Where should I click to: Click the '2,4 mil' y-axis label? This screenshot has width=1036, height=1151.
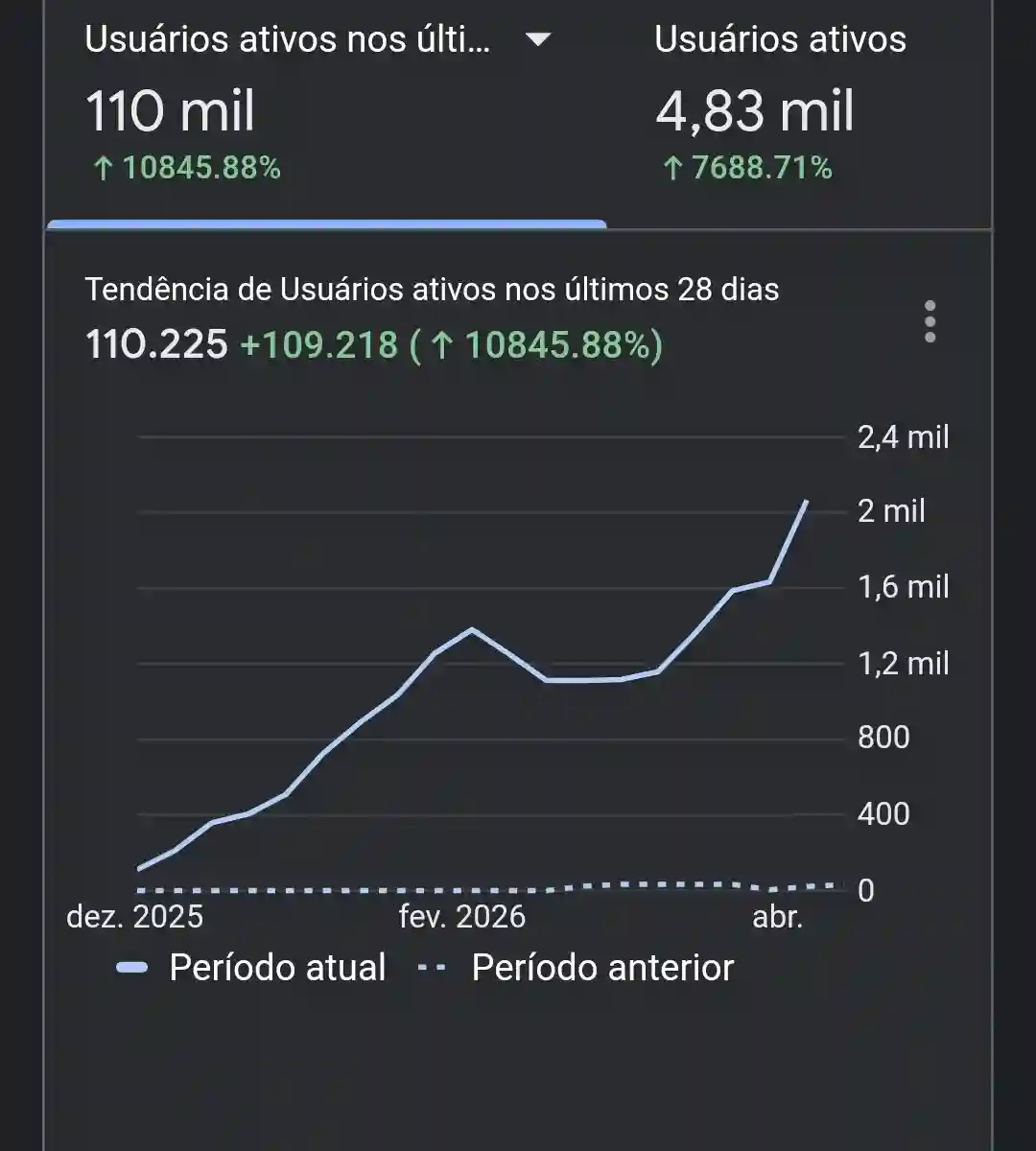click(903, 436)
